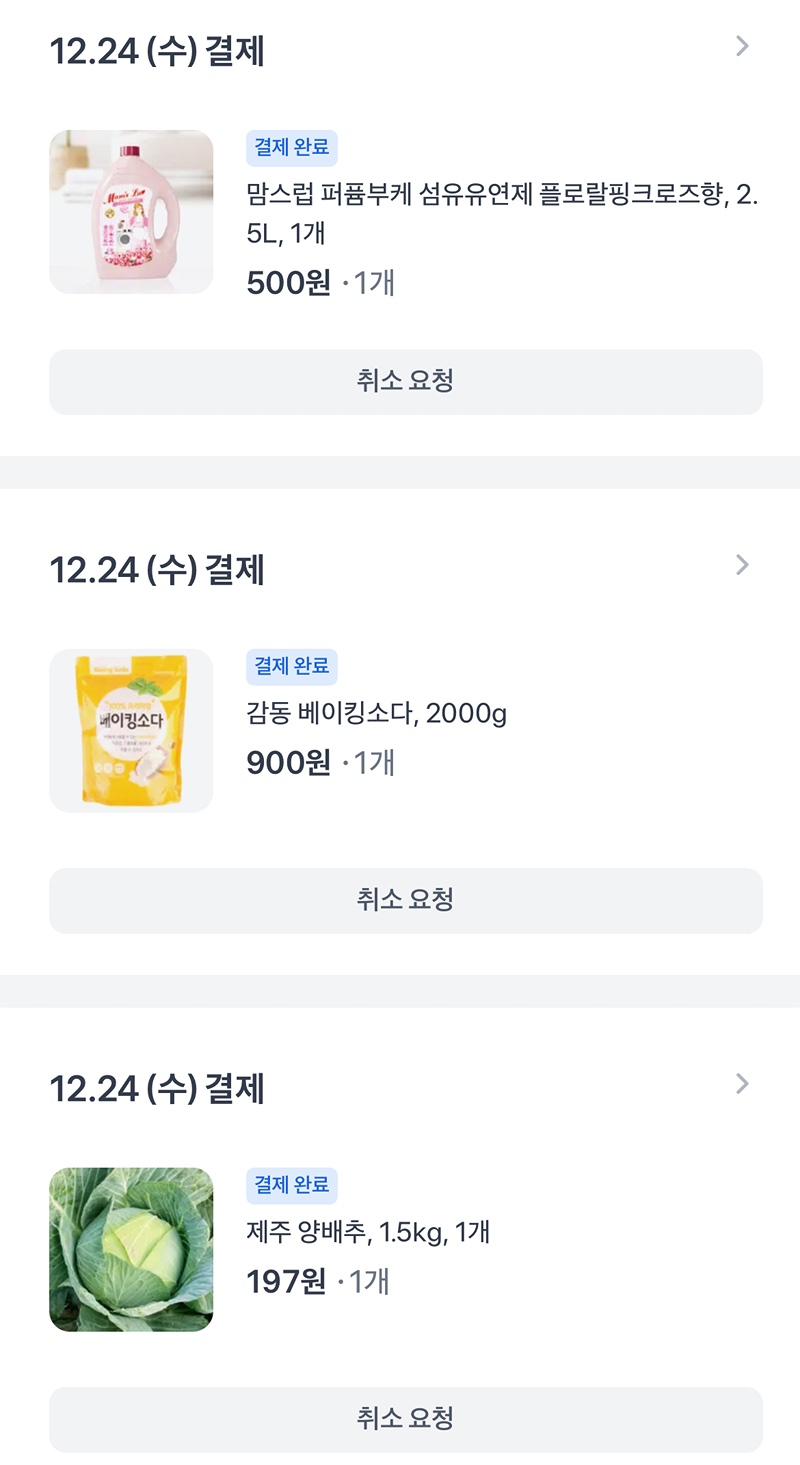The image size is (800, 1465).
Task: Tap 취소 요청 for 맘스럽 섬유유연제
Action: click(406, 381)
